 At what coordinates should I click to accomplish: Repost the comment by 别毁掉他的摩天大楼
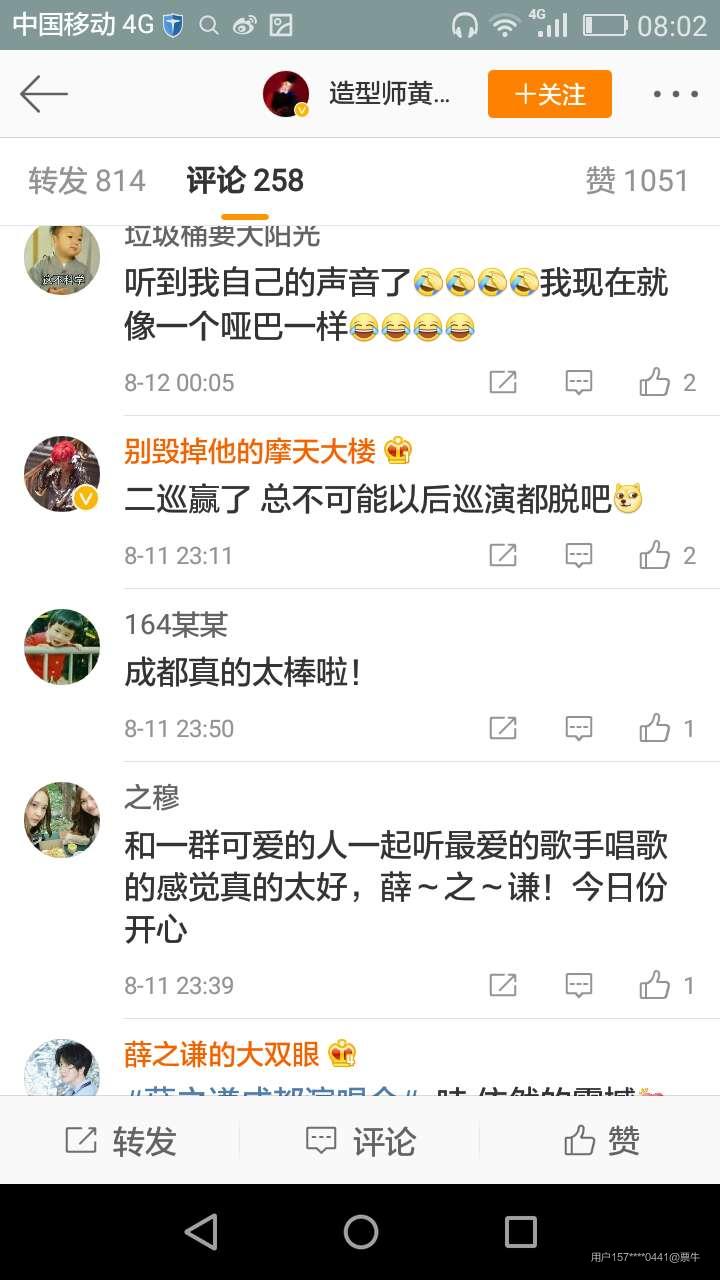503,555
